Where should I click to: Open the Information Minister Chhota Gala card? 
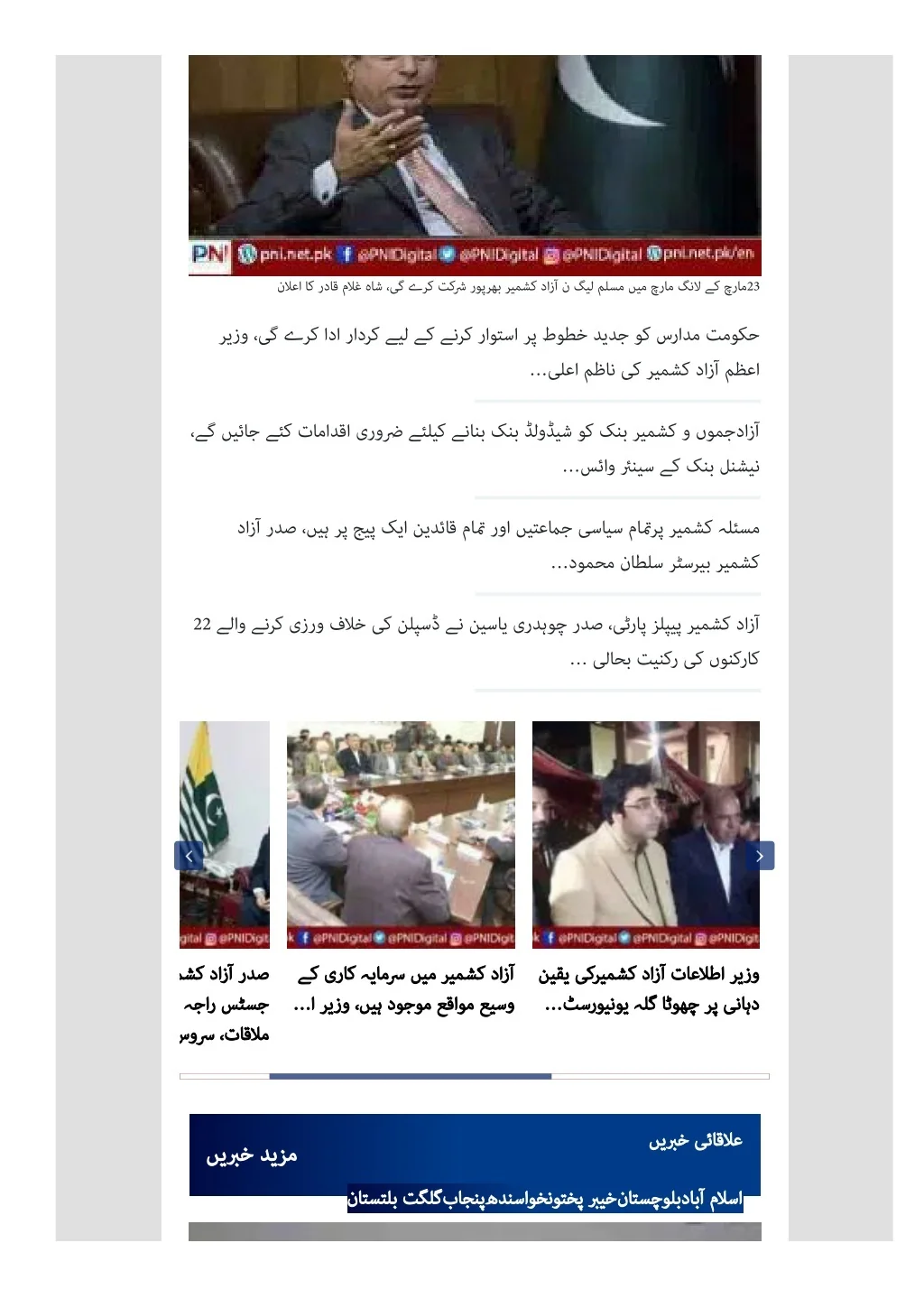click(646, 988)
